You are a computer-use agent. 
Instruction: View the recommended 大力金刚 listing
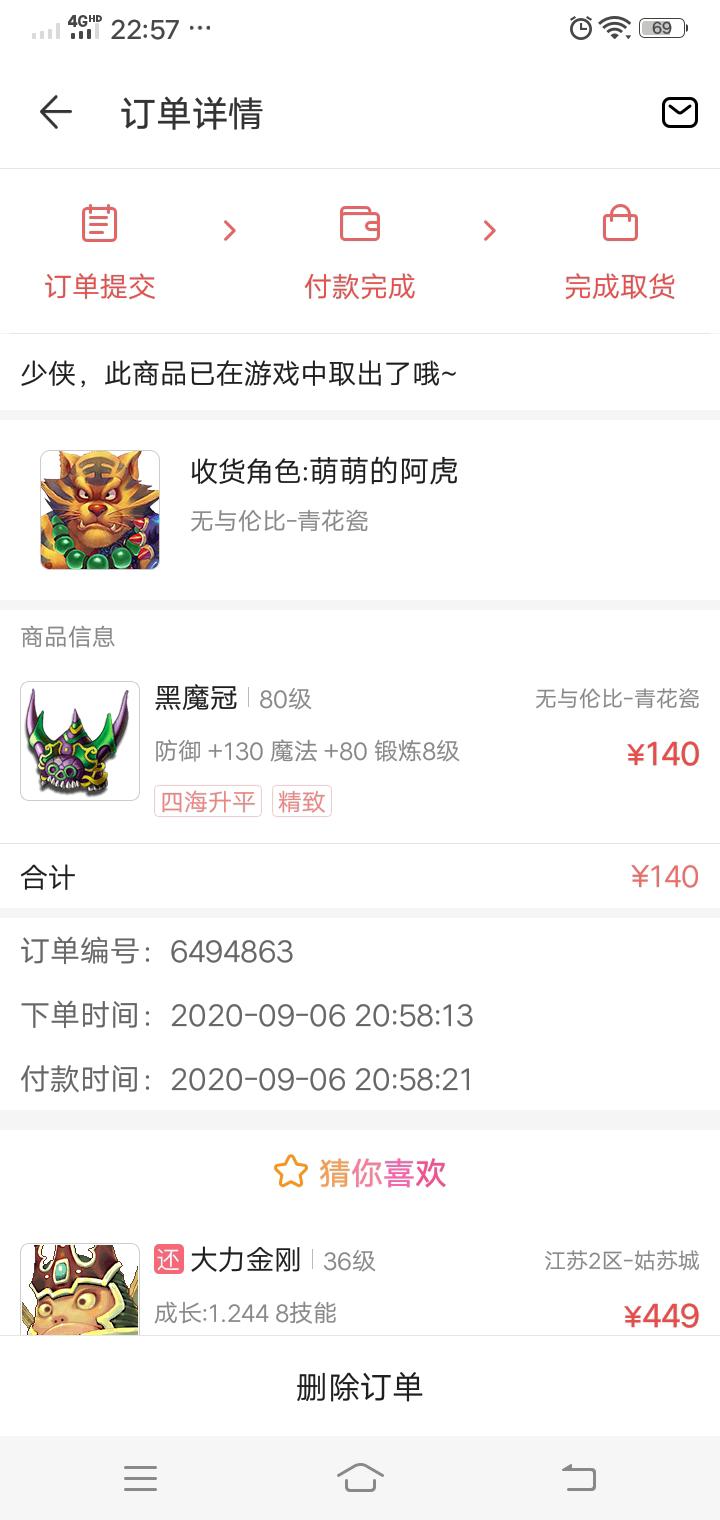point(360,1287)
